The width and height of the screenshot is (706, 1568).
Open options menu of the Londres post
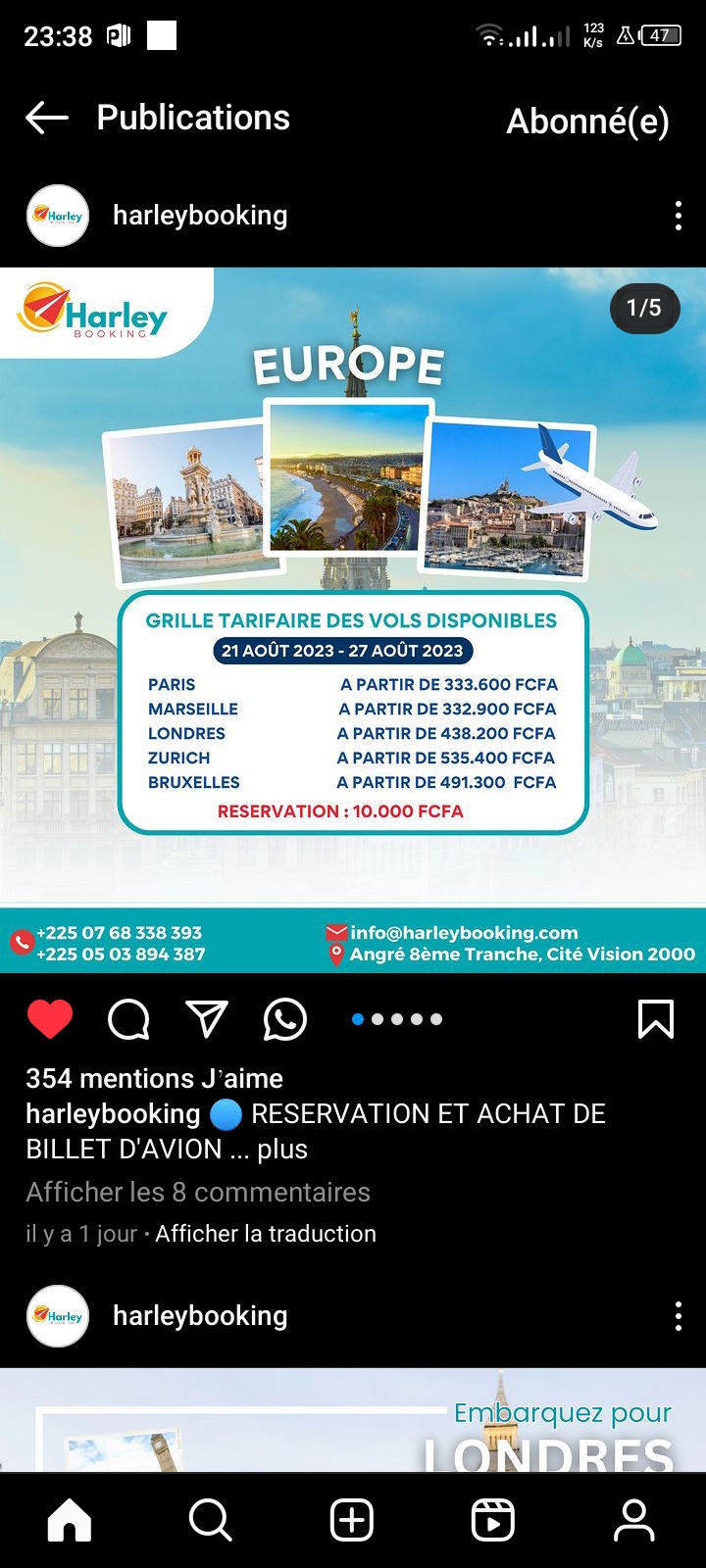click(678, 1316)
